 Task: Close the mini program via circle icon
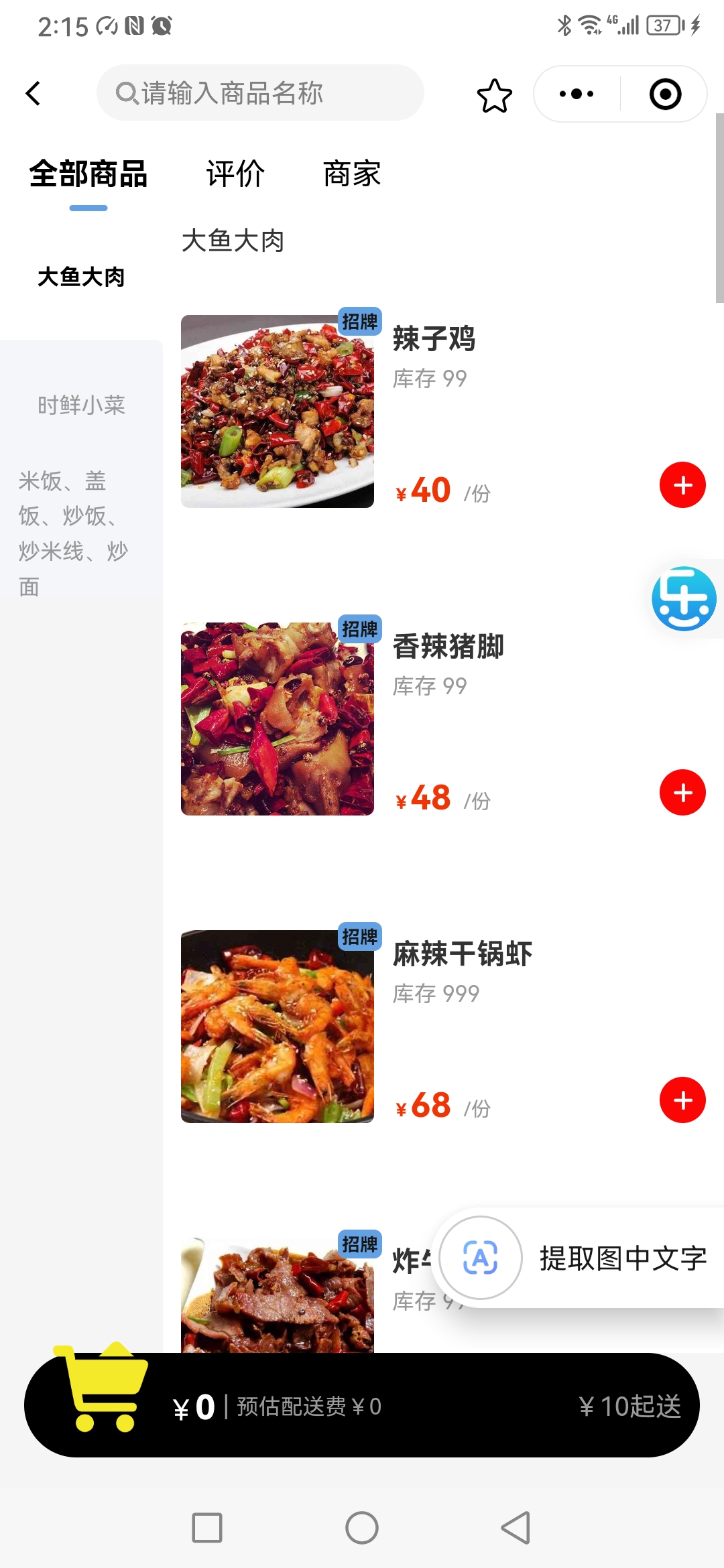666,94
